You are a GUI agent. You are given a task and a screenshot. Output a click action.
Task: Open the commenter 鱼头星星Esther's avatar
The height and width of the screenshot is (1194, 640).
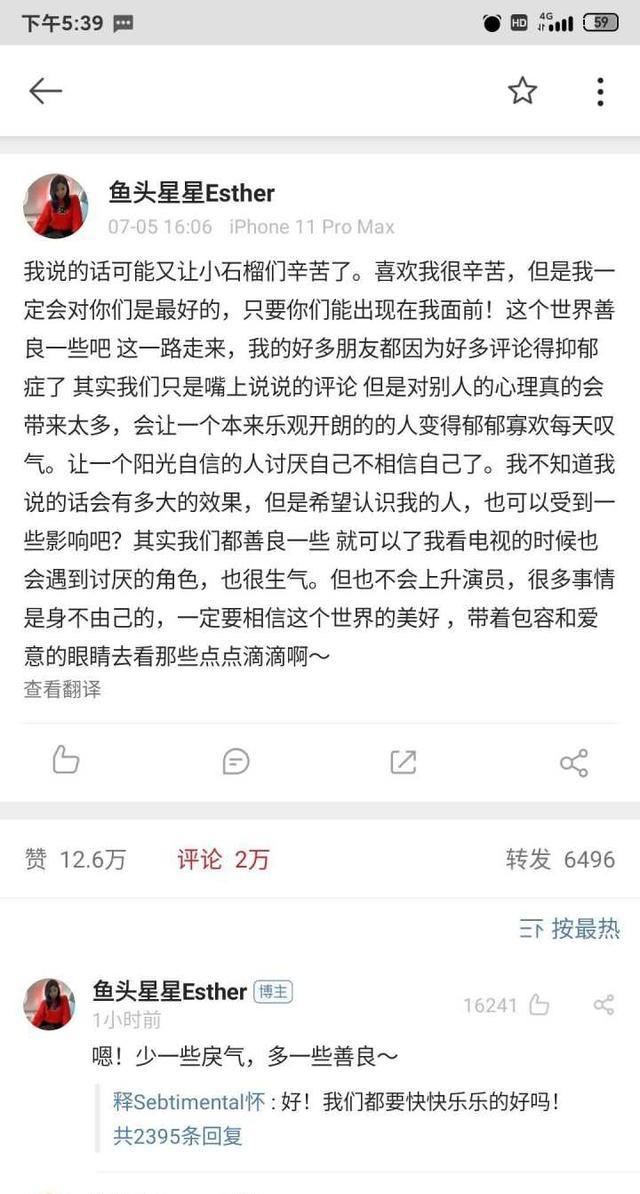pyautogui.click(x=50, y=1004)
